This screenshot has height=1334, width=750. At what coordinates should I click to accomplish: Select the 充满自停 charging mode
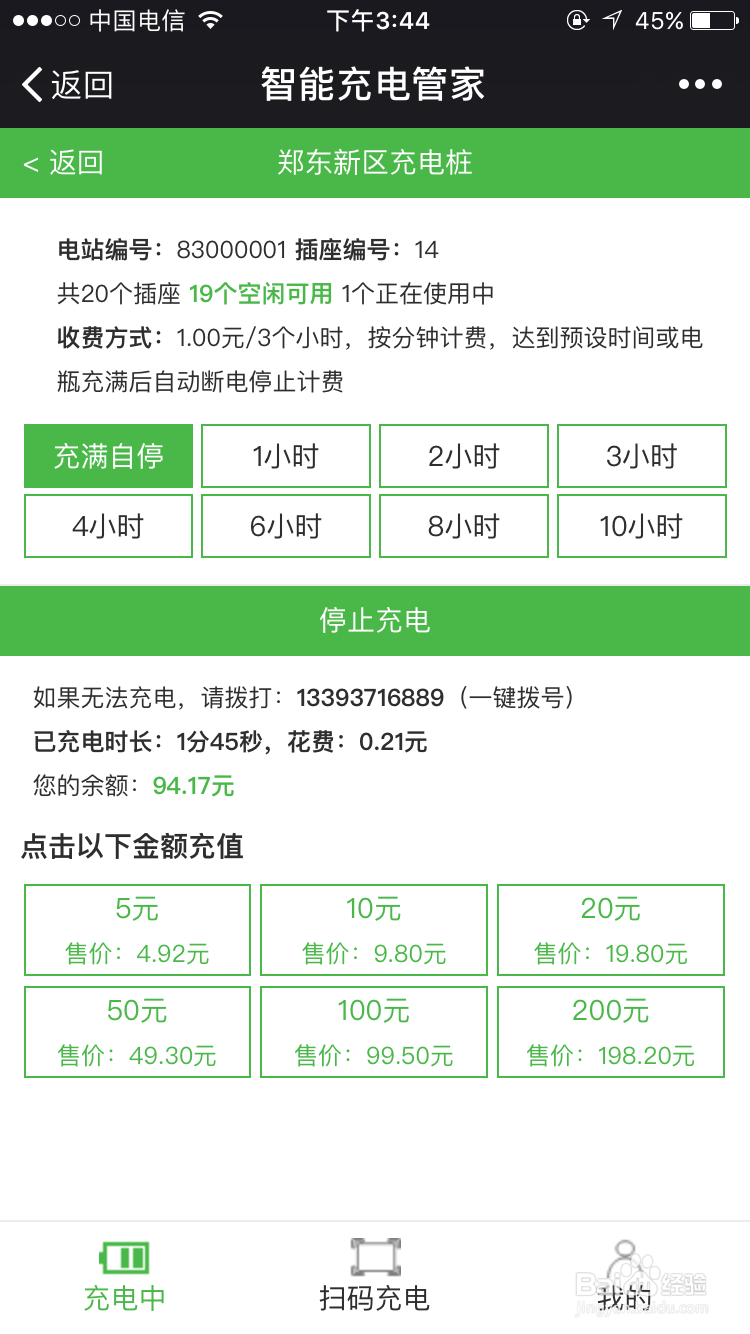108,456
